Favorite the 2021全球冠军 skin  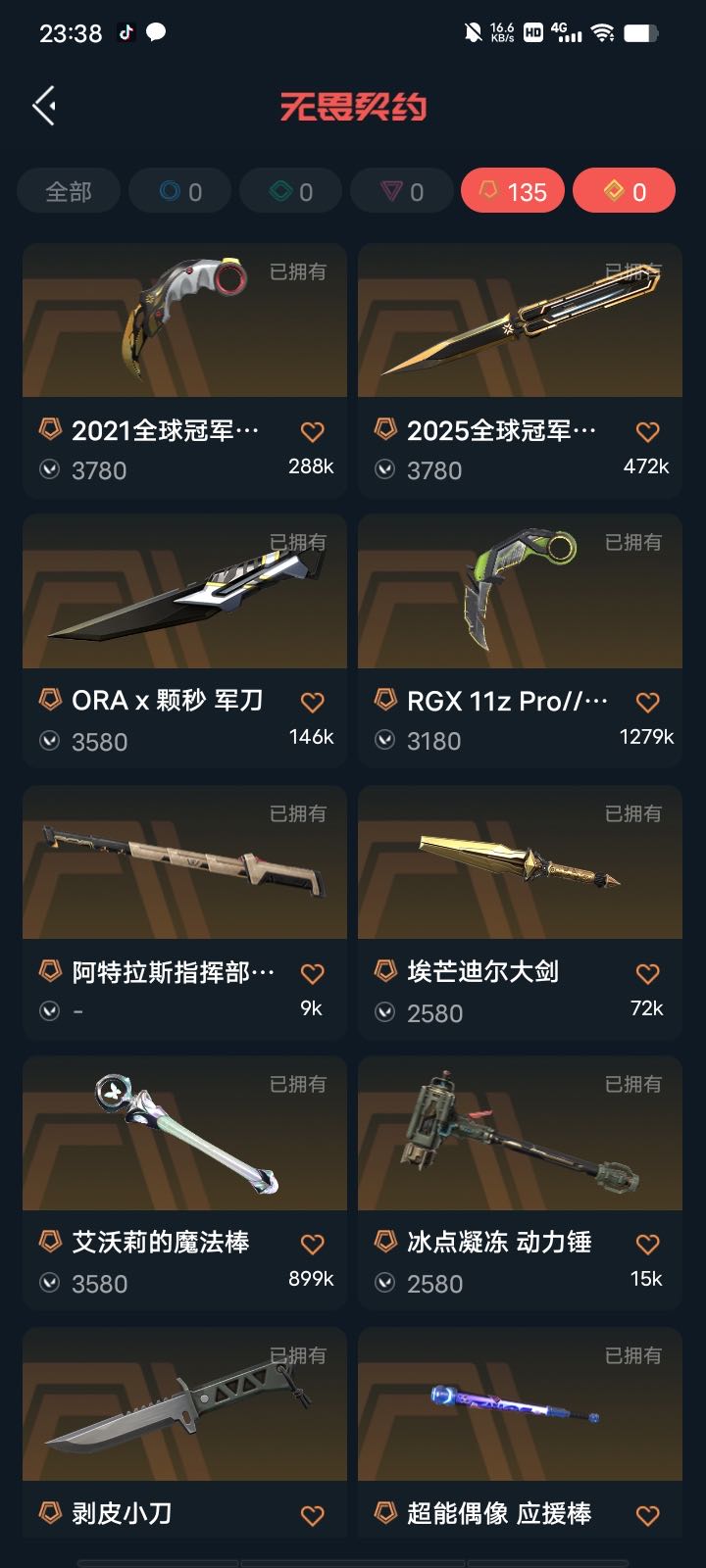click(312, 431)
